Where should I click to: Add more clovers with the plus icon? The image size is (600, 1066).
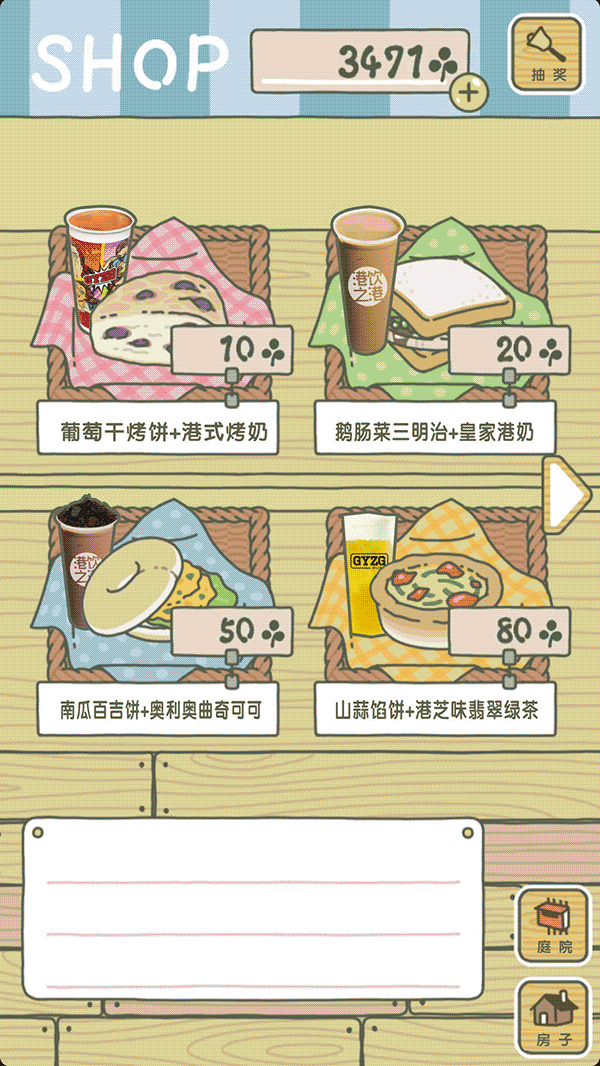469,93
